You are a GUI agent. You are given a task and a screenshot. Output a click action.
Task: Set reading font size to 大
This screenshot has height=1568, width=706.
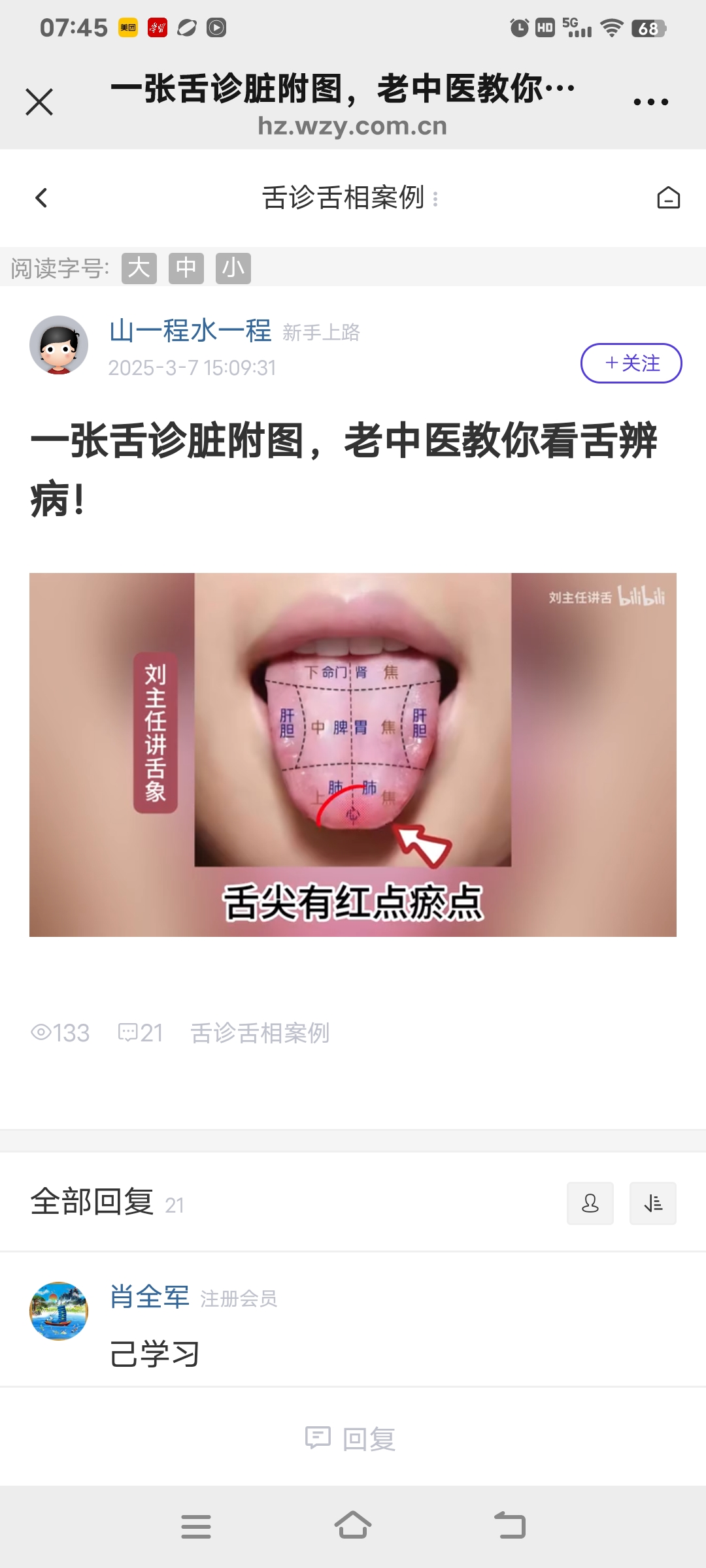[x=139, y=268]
